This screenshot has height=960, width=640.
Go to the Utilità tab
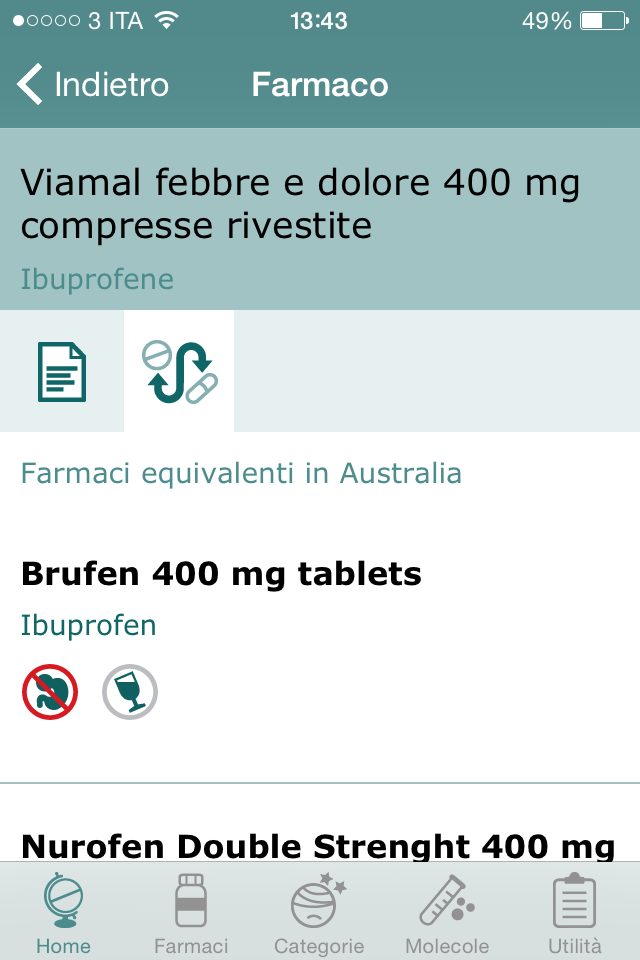[x=575, y=912]
